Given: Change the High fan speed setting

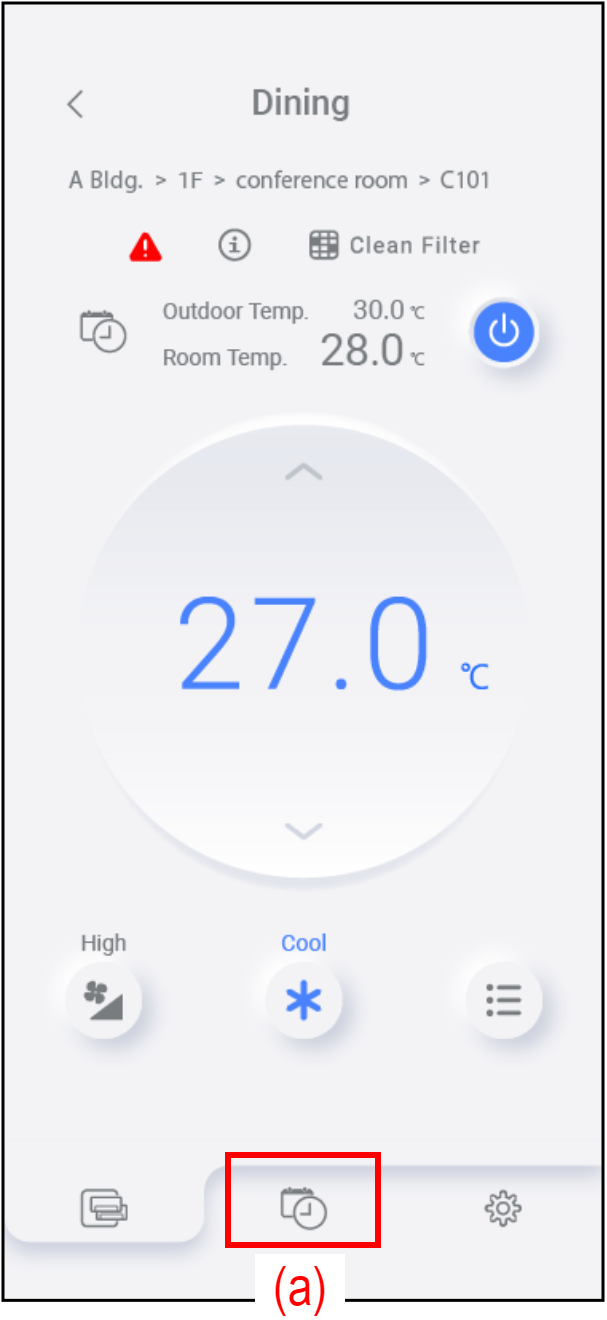Looking at the screenshot, I should click(x=104, y=1000).
